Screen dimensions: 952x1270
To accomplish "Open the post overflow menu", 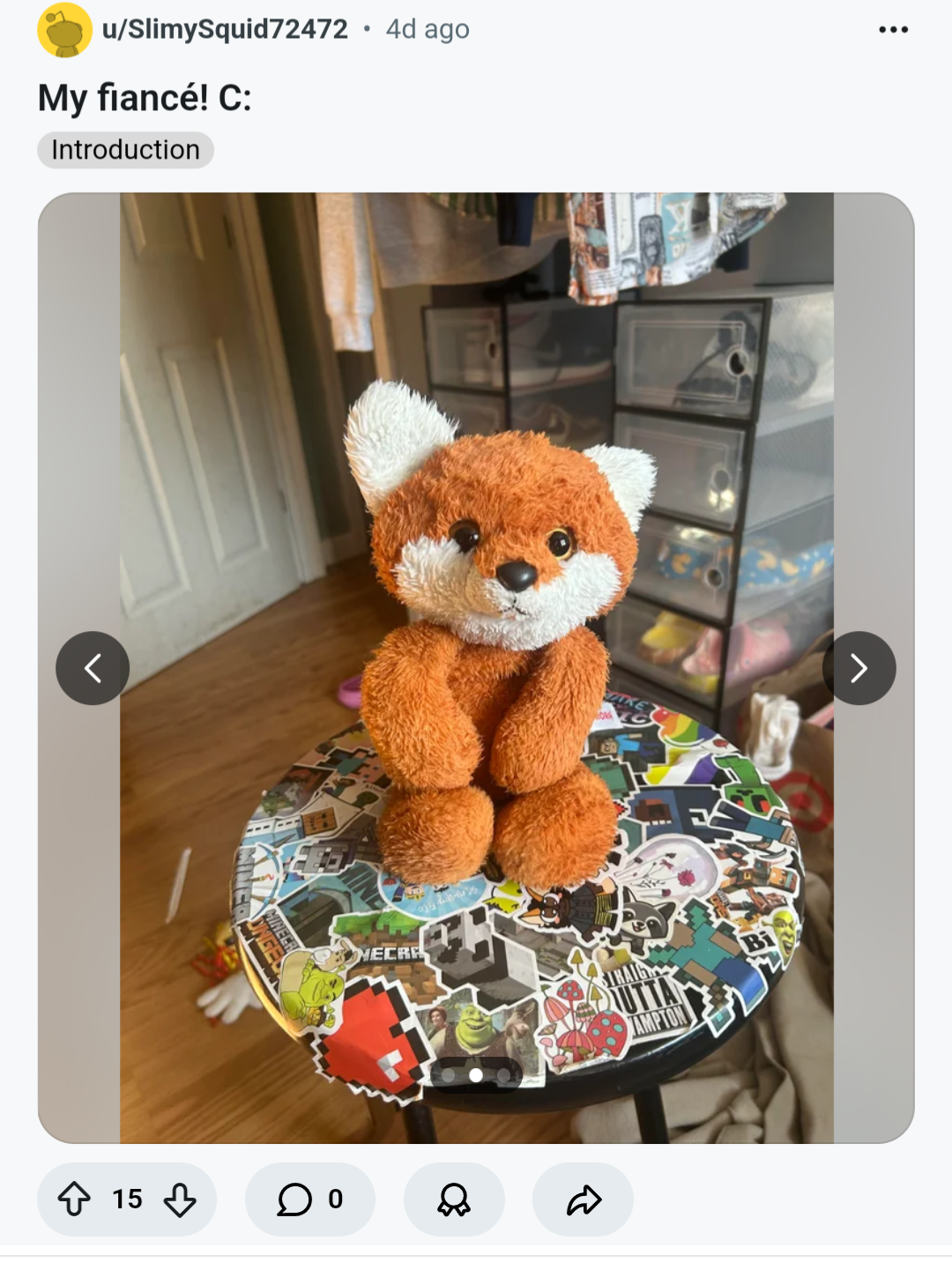I will tap(893, 30).
